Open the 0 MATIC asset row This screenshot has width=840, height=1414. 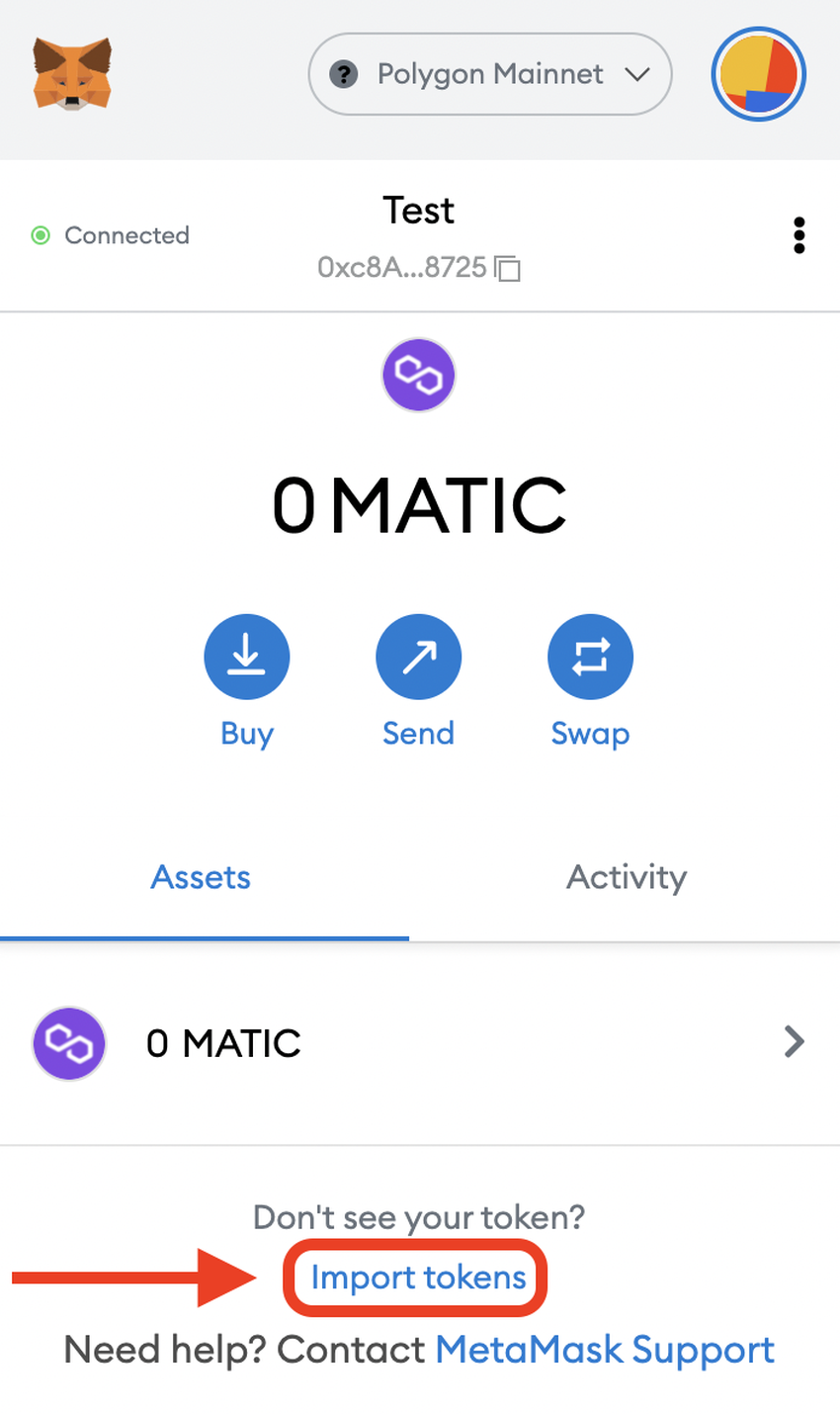[419, 1043]
